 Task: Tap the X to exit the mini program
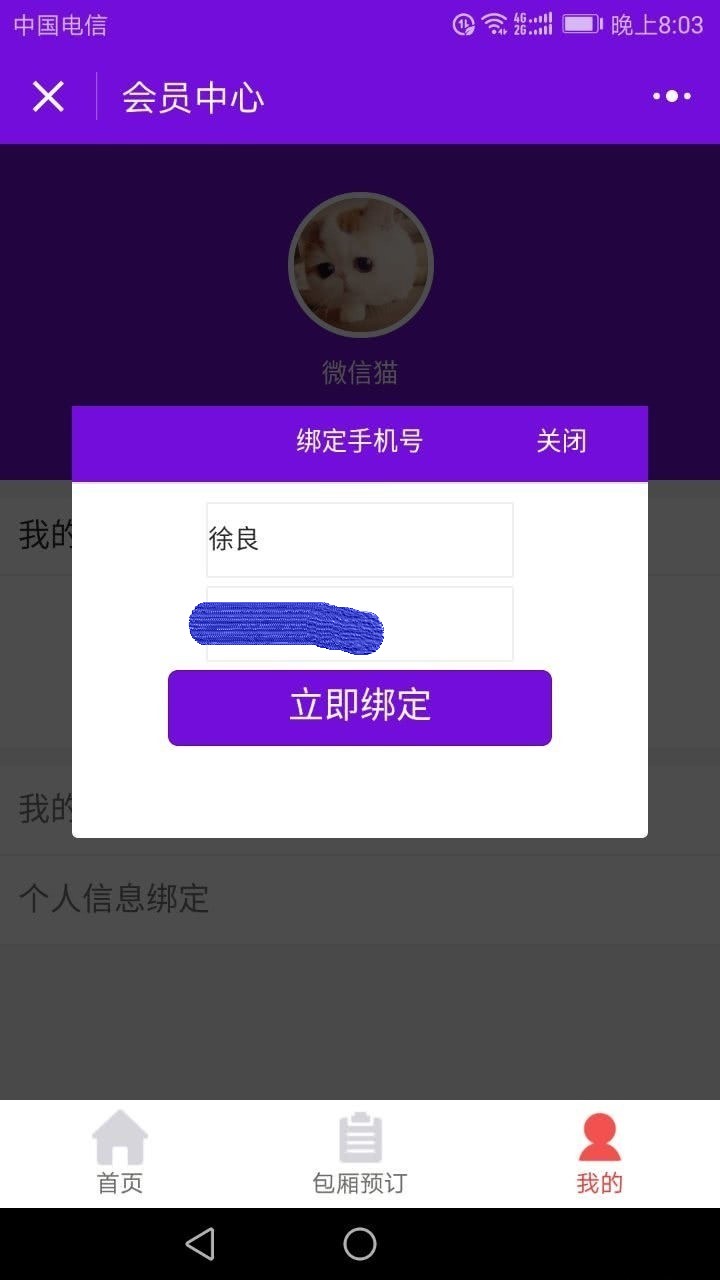point(46,96)
